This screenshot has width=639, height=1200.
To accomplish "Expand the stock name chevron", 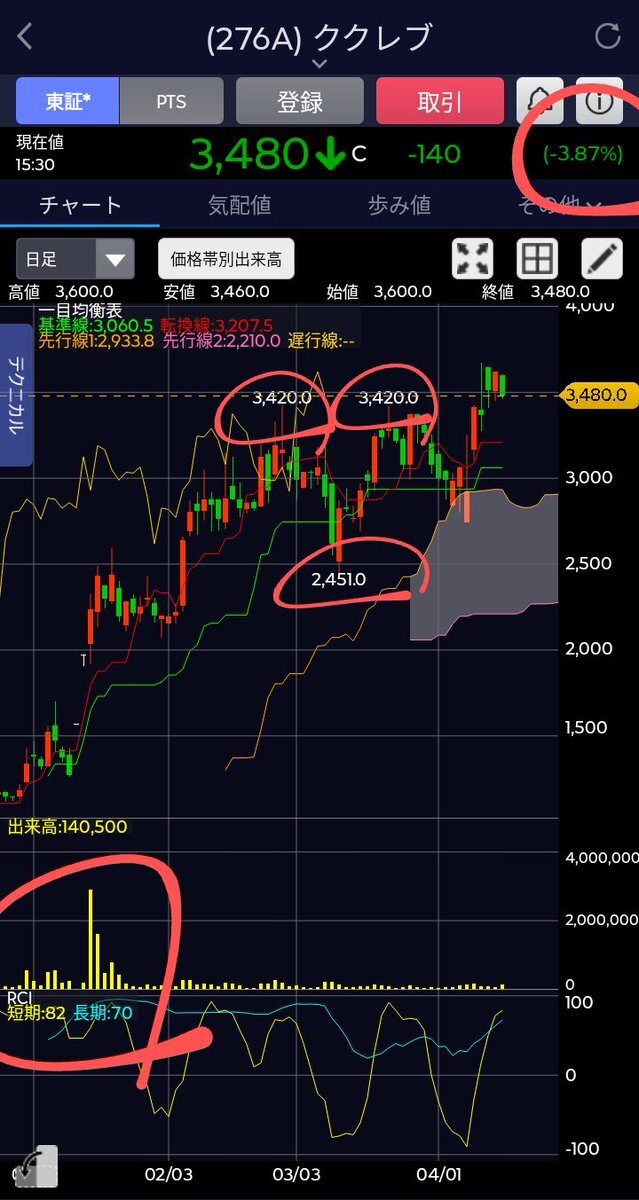I will coord(319,64).
